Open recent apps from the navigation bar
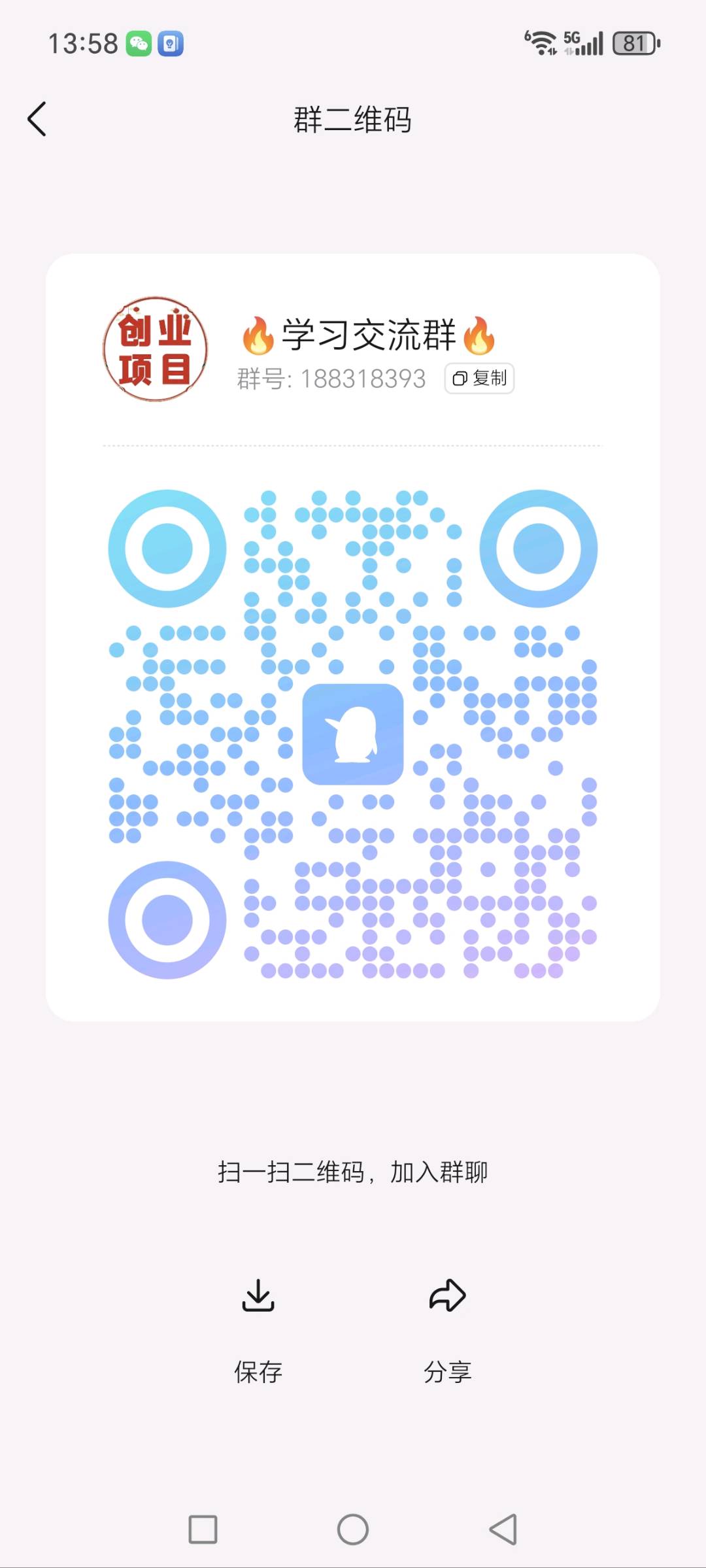Screen dimensions: 706x1568 pyautogui.click(x=203, y=1529)
